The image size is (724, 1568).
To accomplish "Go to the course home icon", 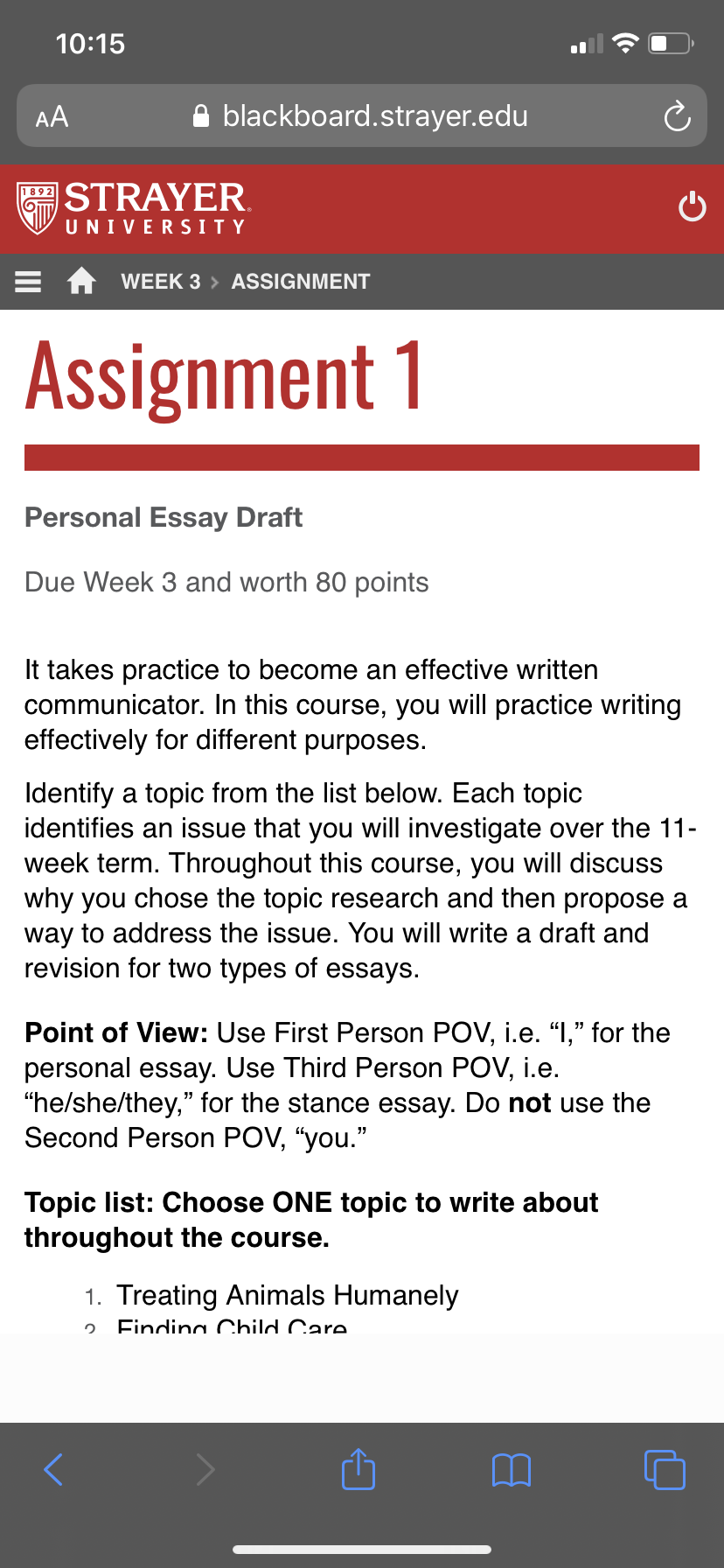I will coord(81,281).
